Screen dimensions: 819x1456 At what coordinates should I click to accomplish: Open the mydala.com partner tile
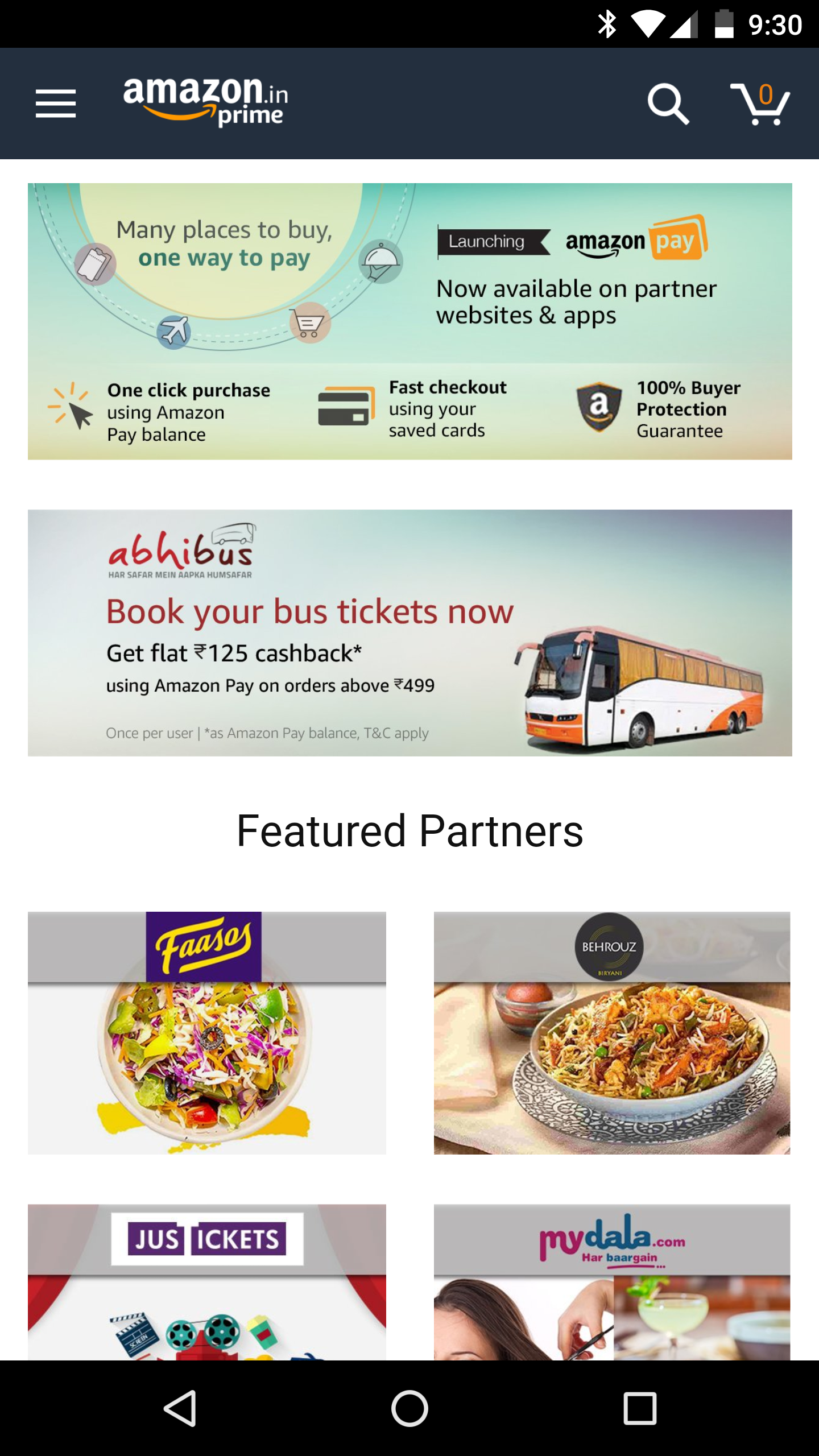click(612, 1281)
